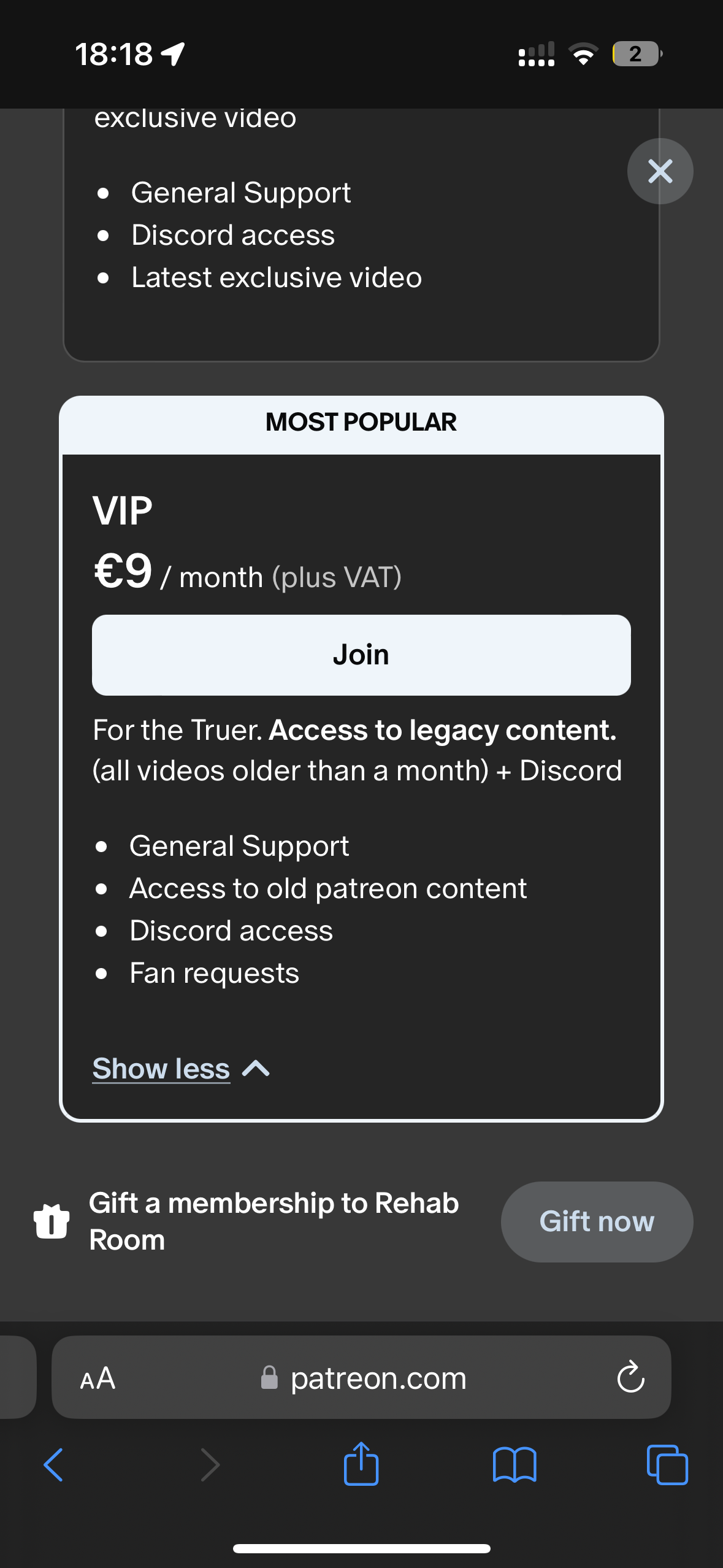723x1568 pixels.
Task: Close the membership tiers overlay
Action: (660, 171)
